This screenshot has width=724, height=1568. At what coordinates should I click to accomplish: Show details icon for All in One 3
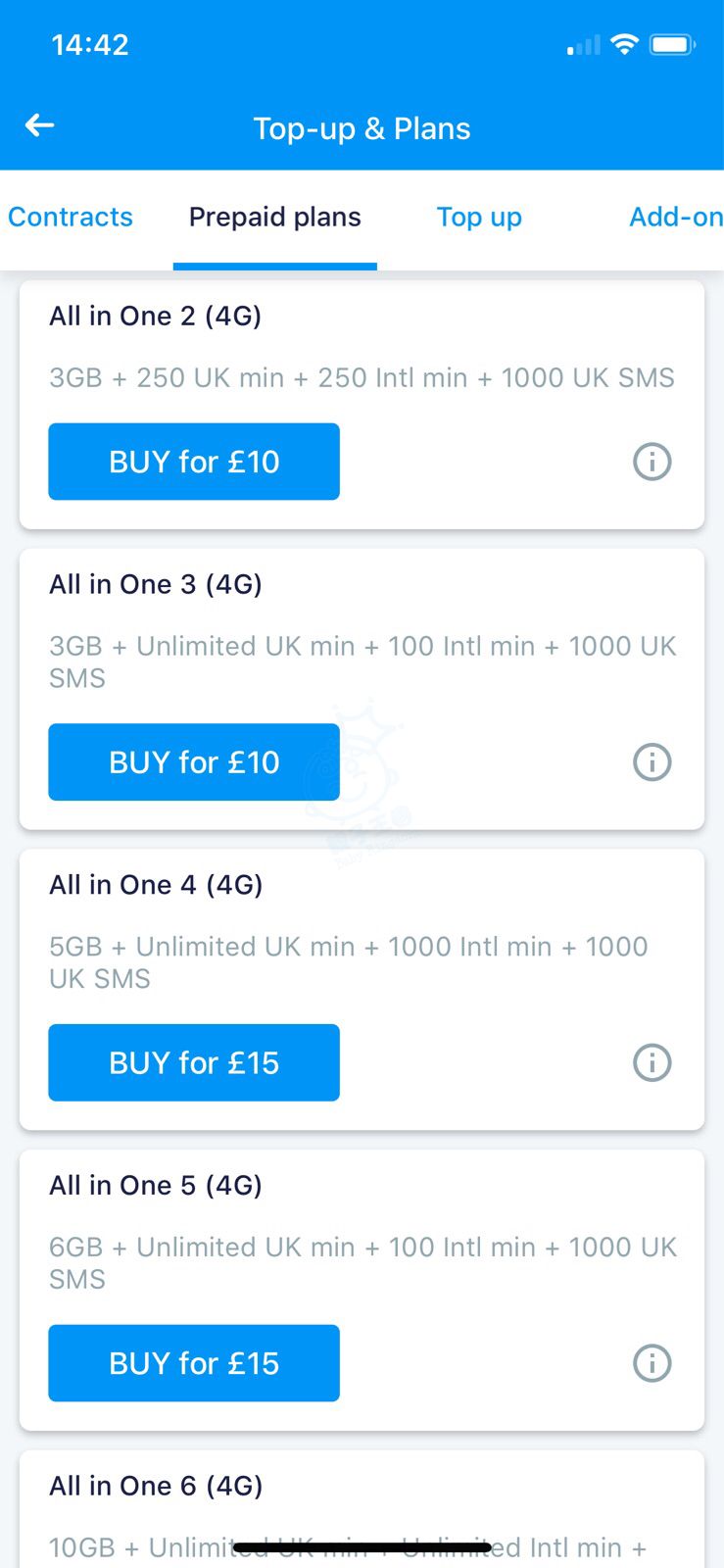pyautogui.click(x=652, y=762)
